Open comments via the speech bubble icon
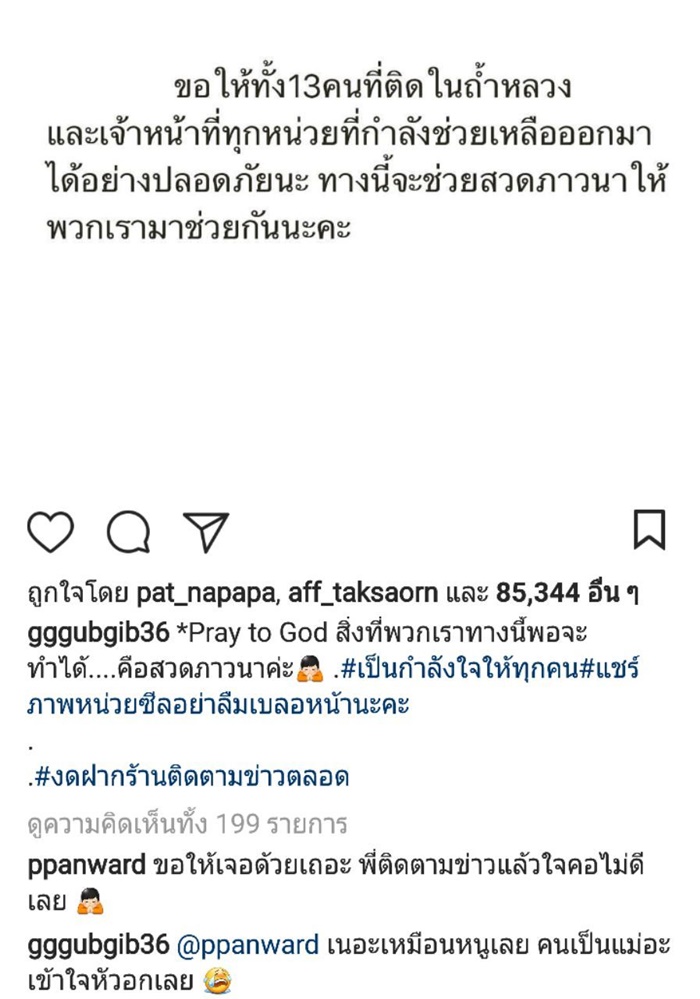Screen dimensions: 700x999 (x=128, y=531)
